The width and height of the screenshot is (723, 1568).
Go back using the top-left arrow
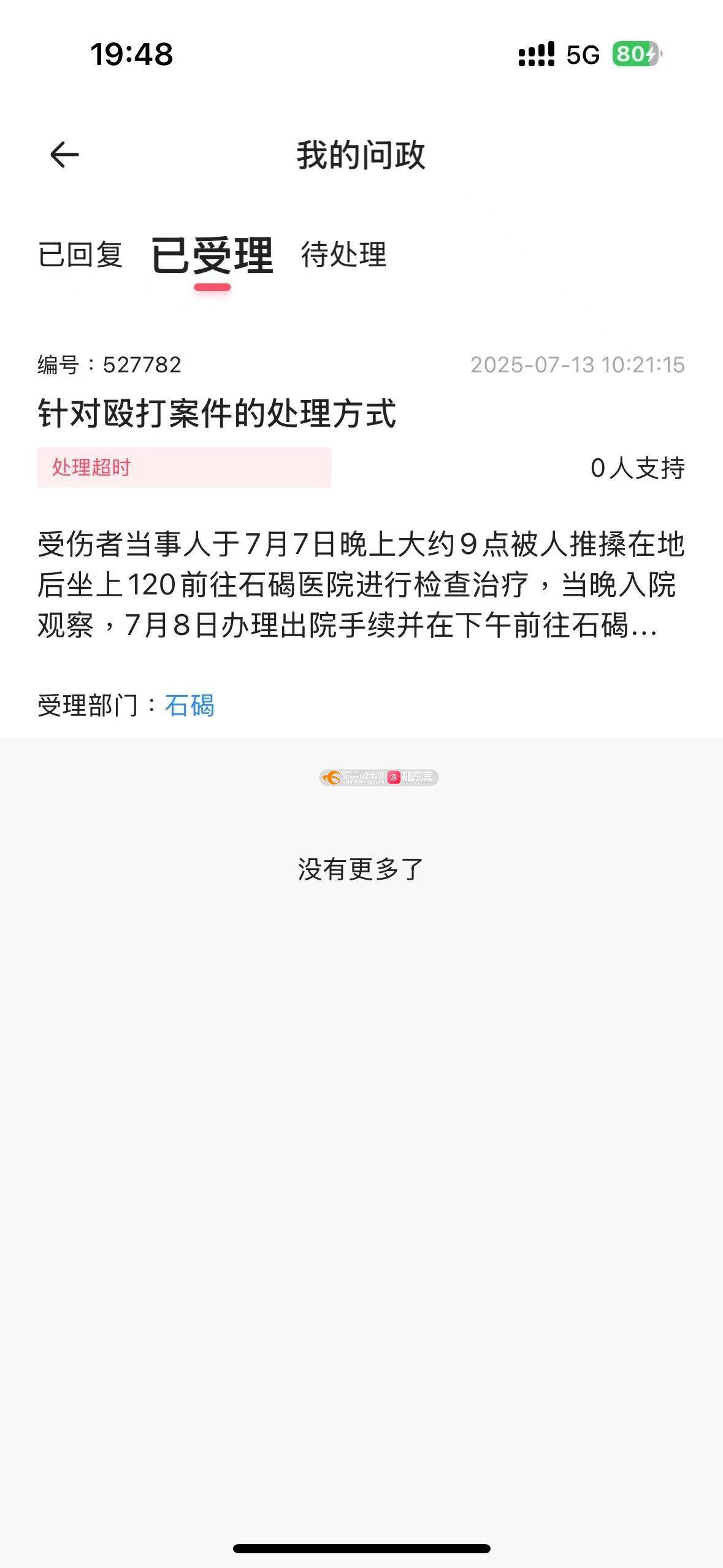pos(64,155)
